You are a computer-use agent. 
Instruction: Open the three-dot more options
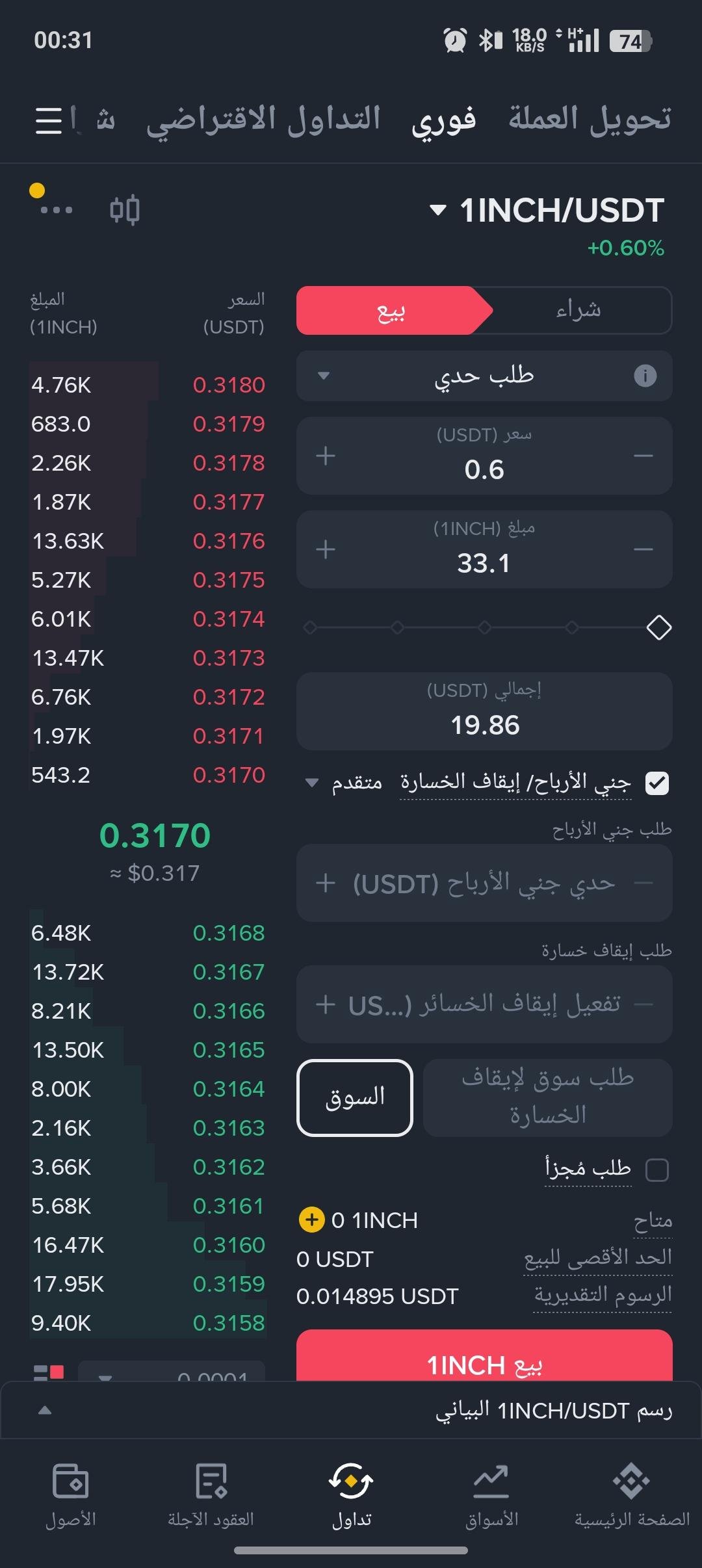coord(56,210)
